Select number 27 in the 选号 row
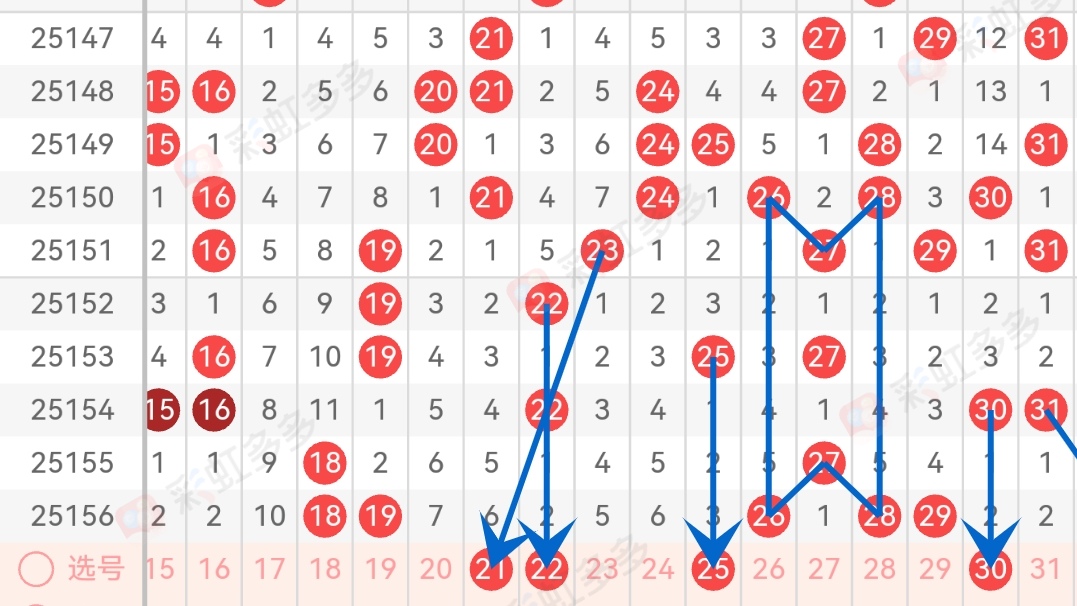This screenshot has width=1077, height=606. (x=824, y=569)
